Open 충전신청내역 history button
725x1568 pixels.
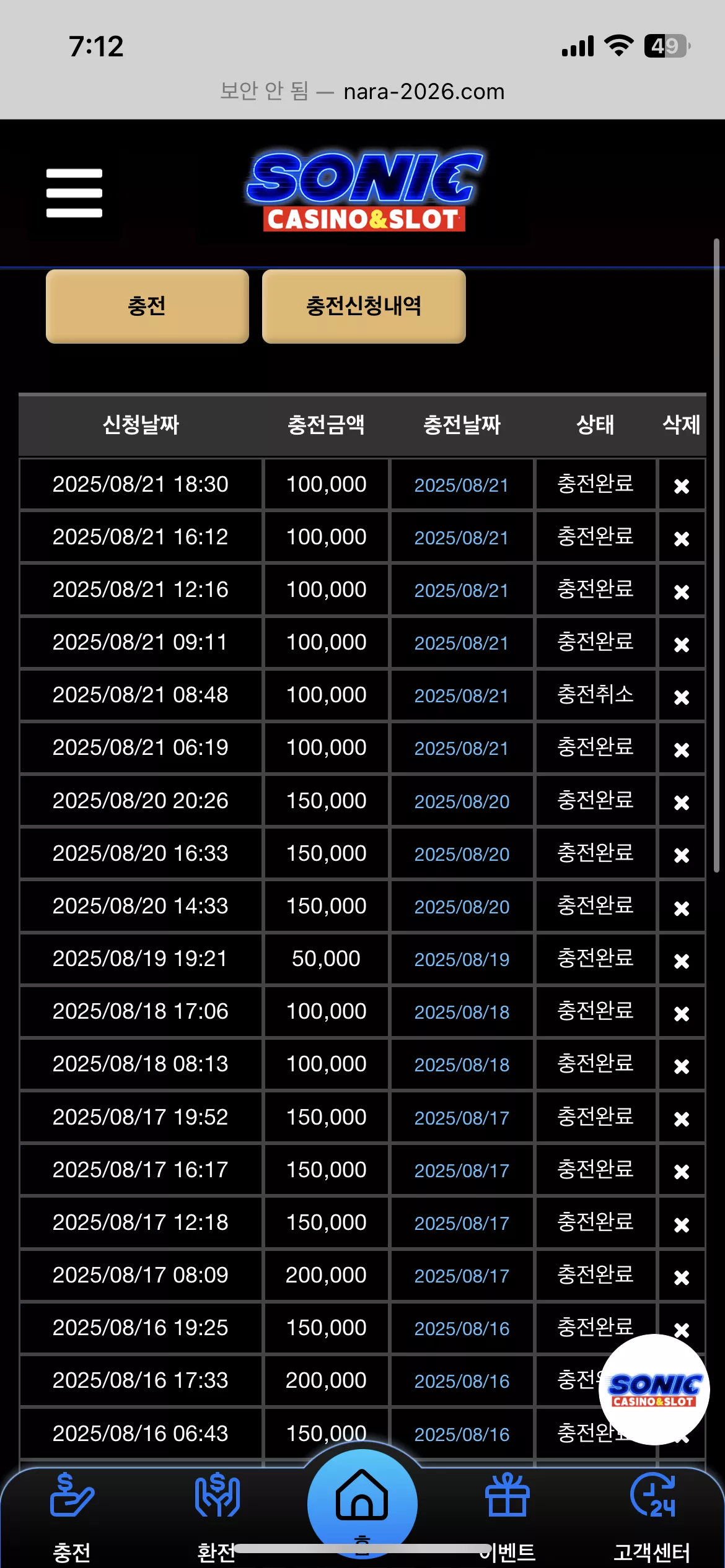click(364, 306)
